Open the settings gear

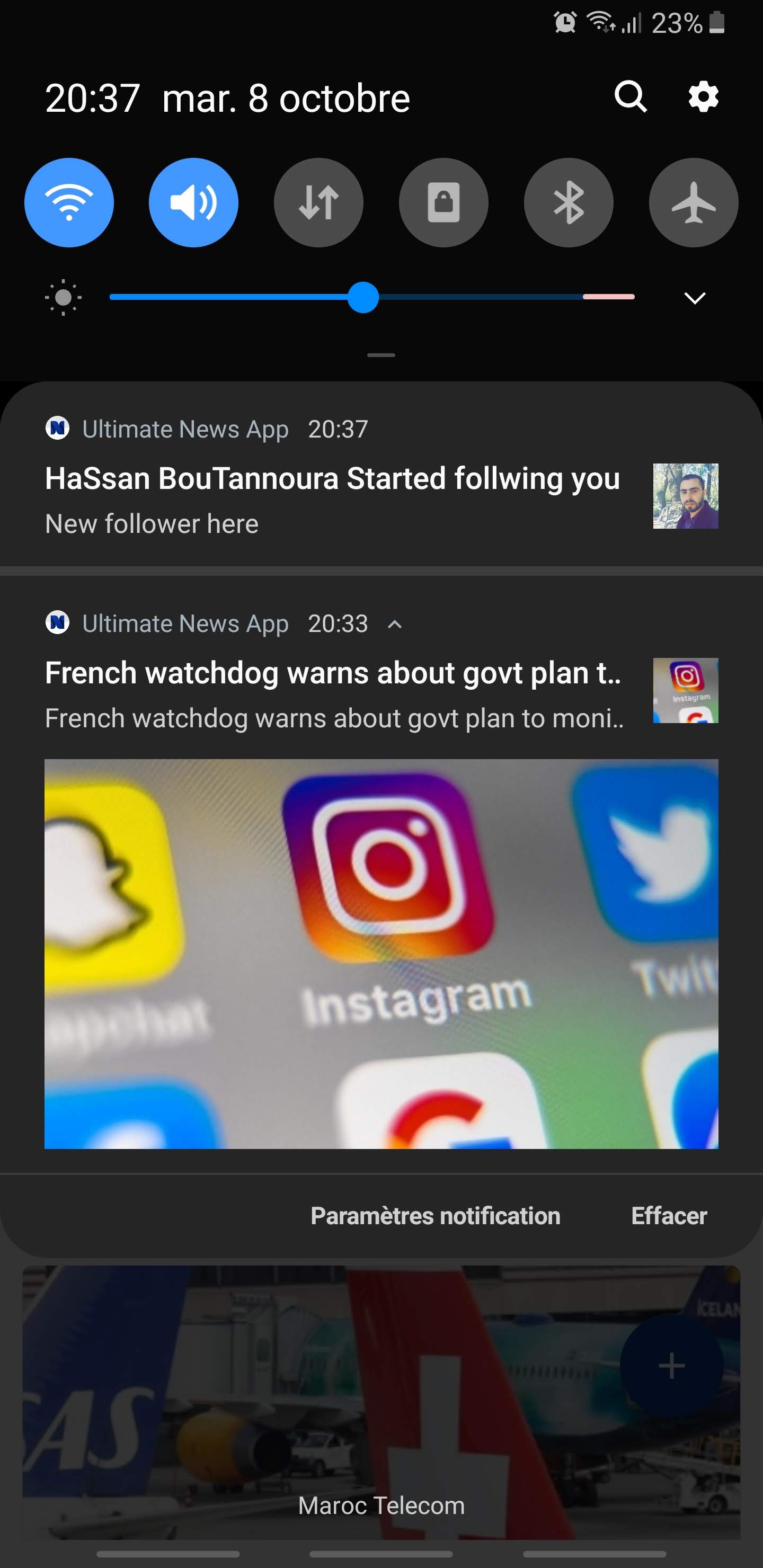click(x=703, y=97)
